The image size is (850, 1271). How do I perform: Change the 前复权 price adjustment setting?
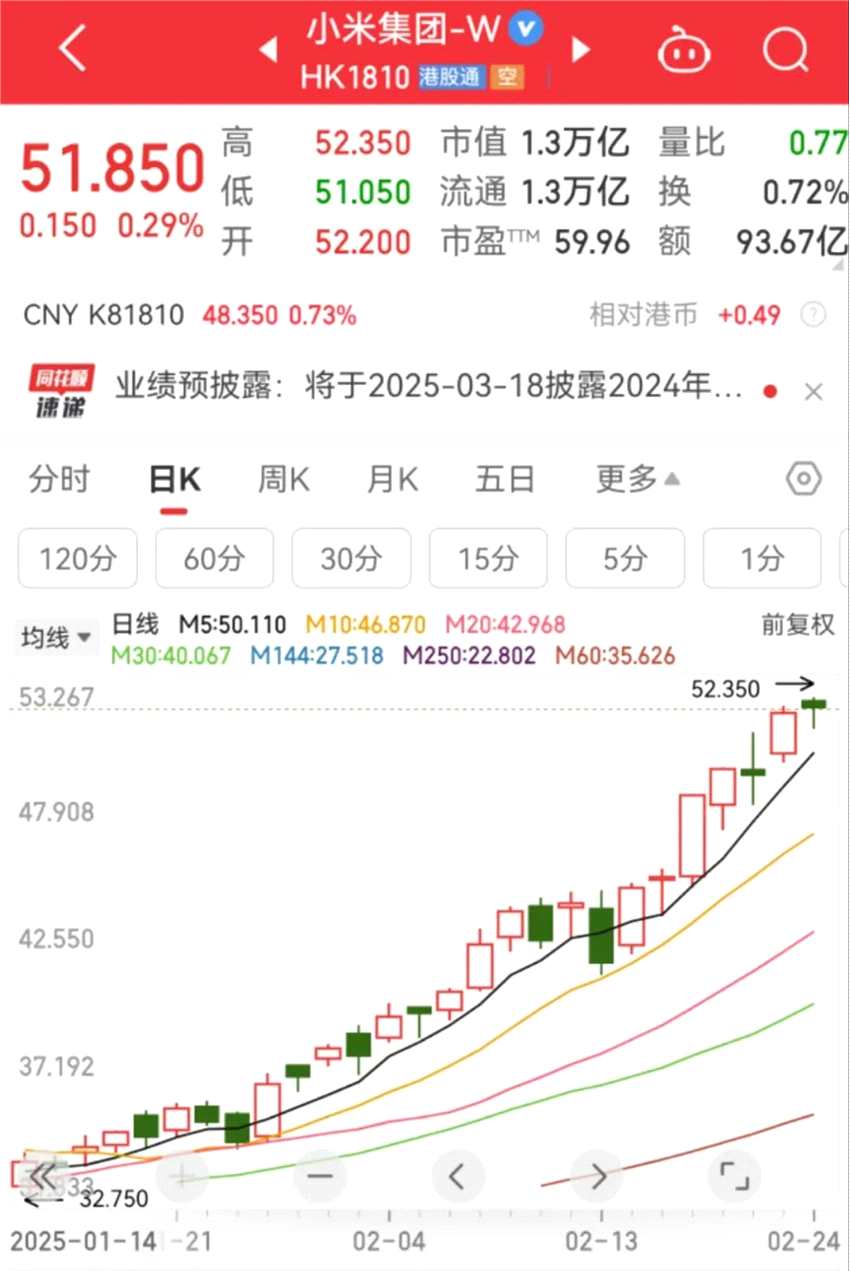pyautogui.click(x=798, y=625)
